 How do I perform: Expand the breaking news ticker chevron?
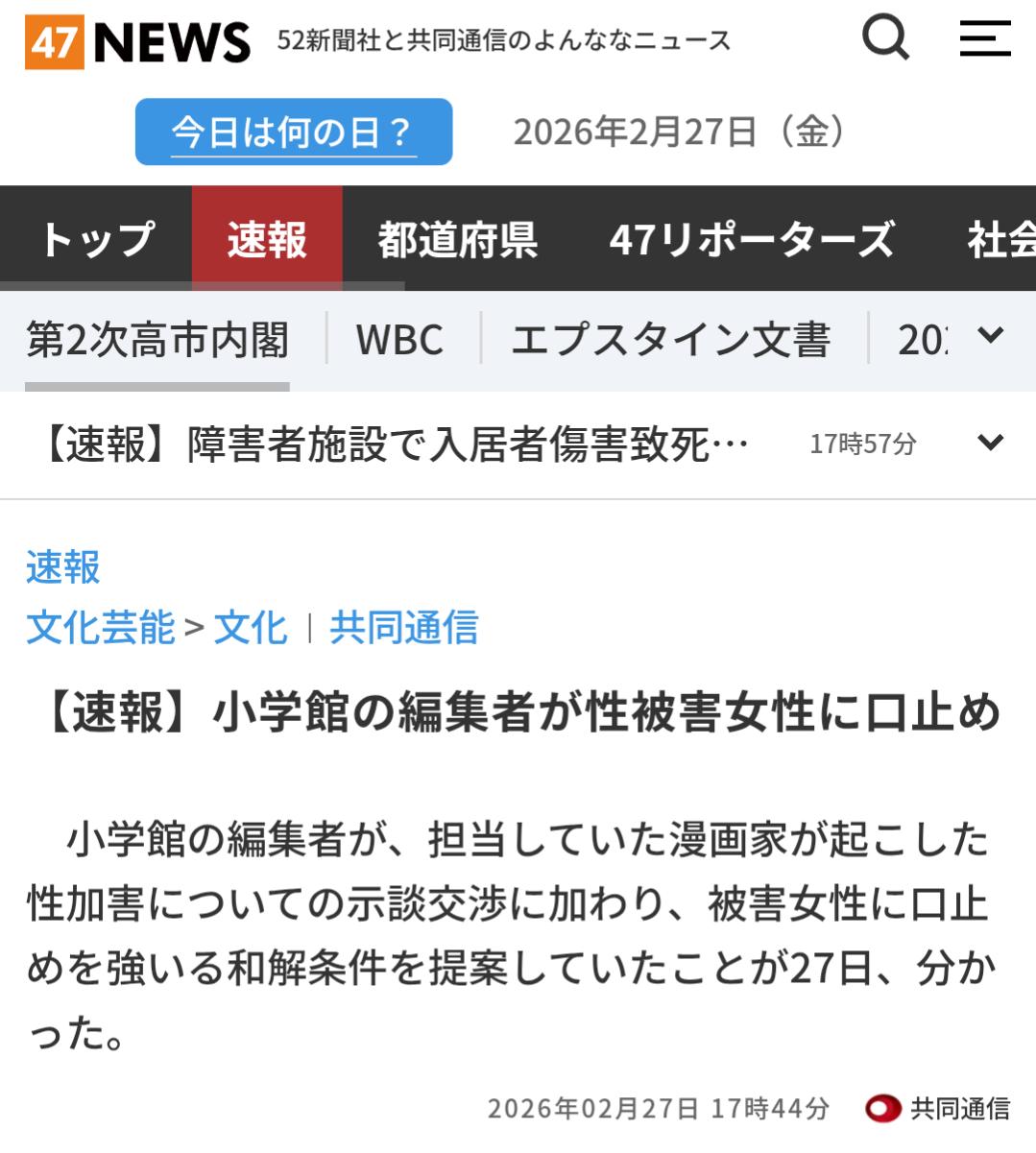coord(990,443)
